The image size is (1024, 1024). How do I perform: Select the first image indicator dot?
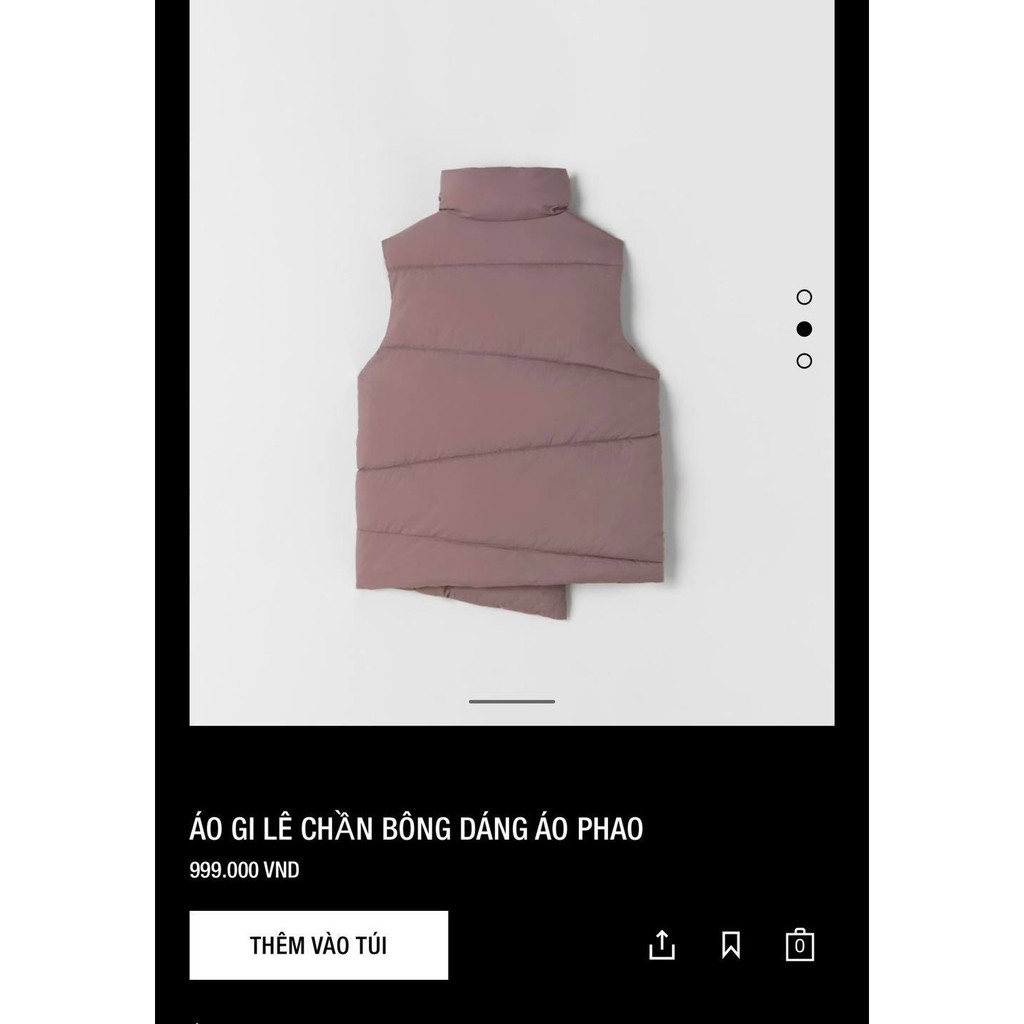804,297
